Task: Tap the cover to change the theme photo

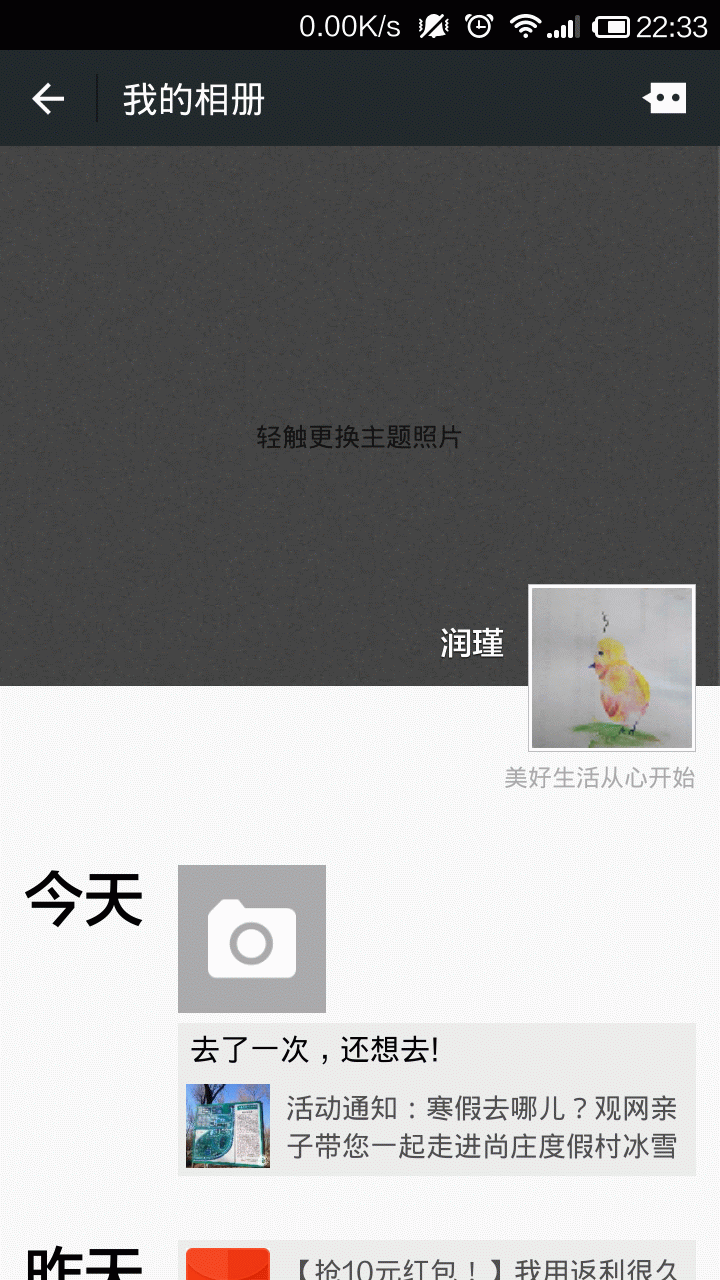Action: [x=360, y=416]
